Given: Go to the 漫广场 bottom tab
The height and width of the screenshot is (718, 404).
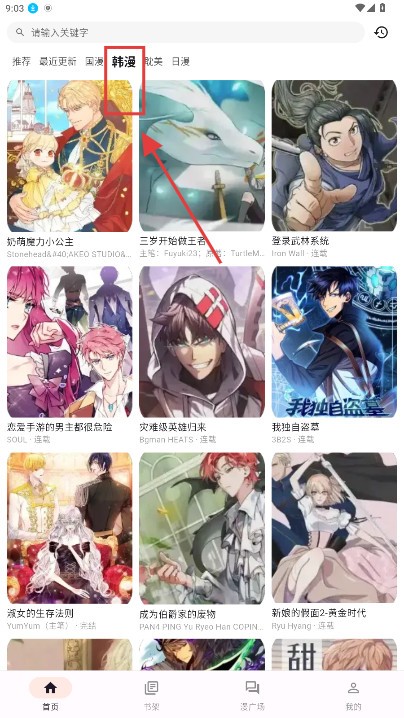Looking at the screenshot, I should click(252, 695).
